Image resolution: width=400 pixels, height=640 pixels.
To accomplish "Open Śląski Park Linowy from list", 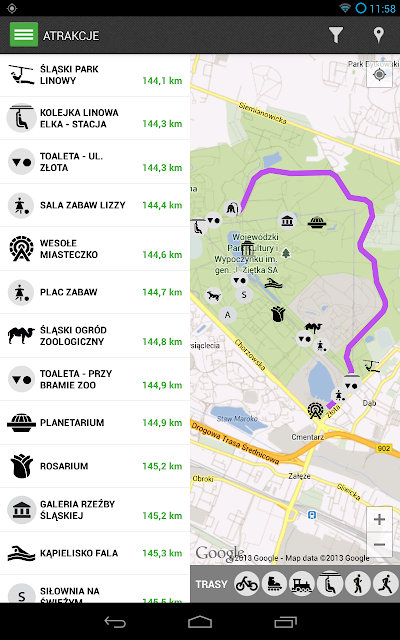I will tap(95, 75).
